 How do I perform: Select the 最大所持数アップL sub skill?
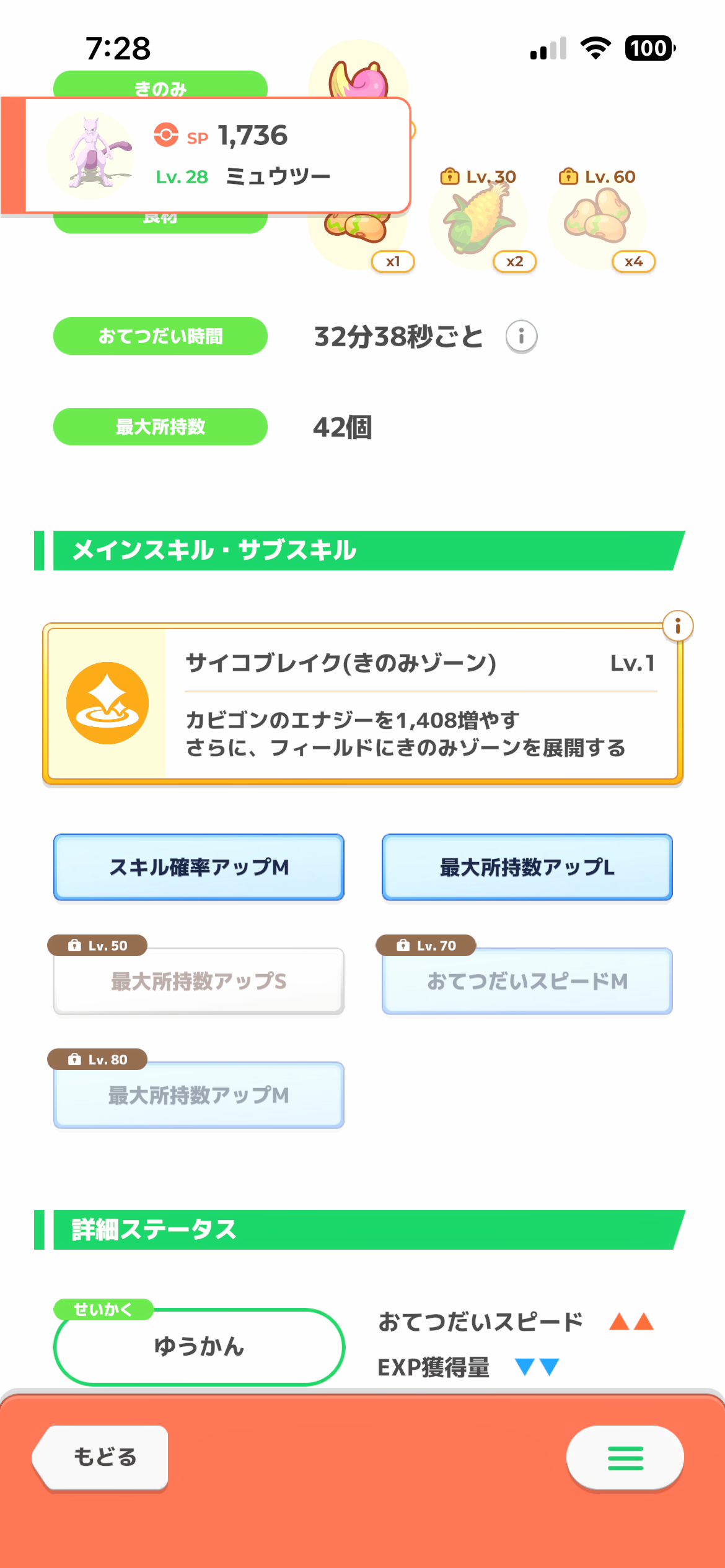tap(527, 867)
